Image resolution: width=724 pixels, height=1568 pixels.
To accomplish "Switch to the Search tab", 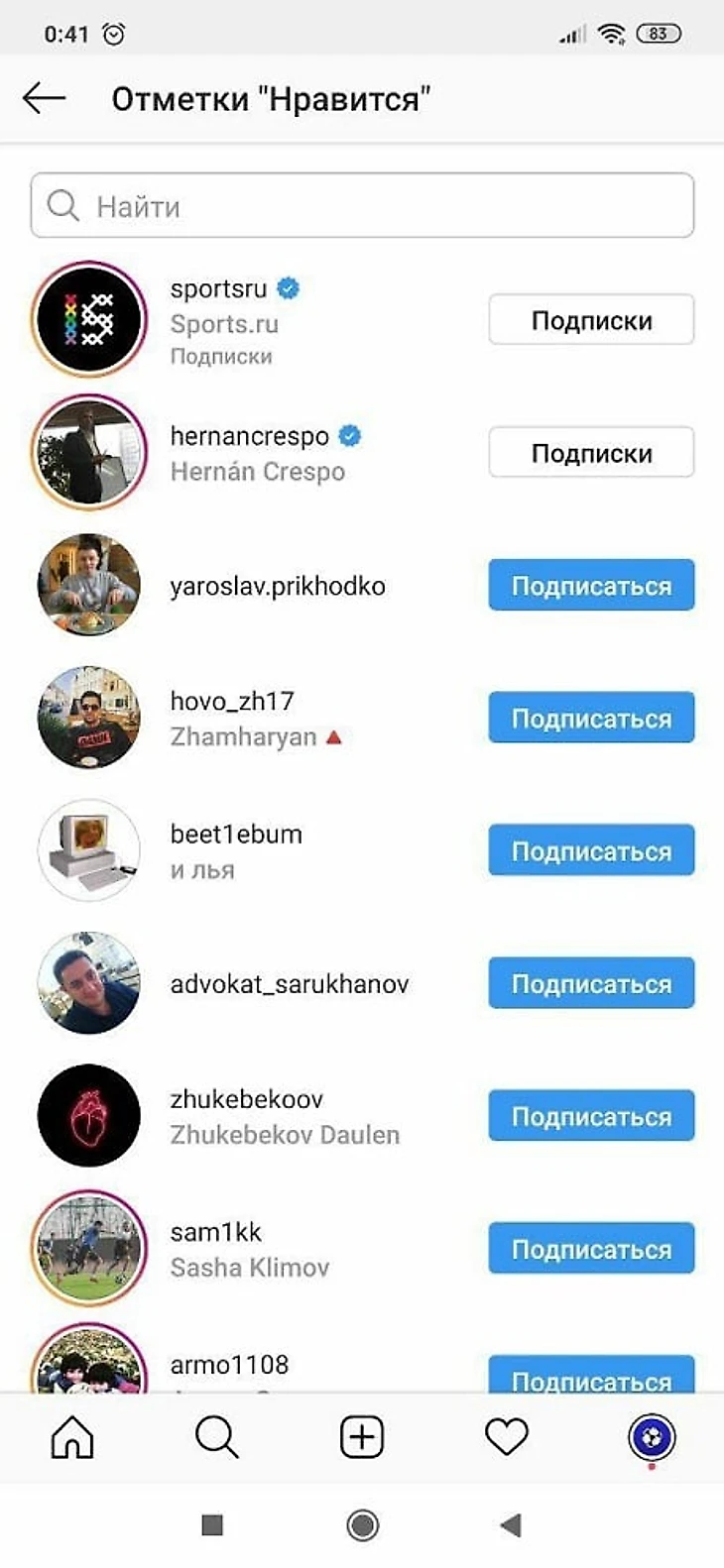I will pyautogui.click(x=217, y=1437).
